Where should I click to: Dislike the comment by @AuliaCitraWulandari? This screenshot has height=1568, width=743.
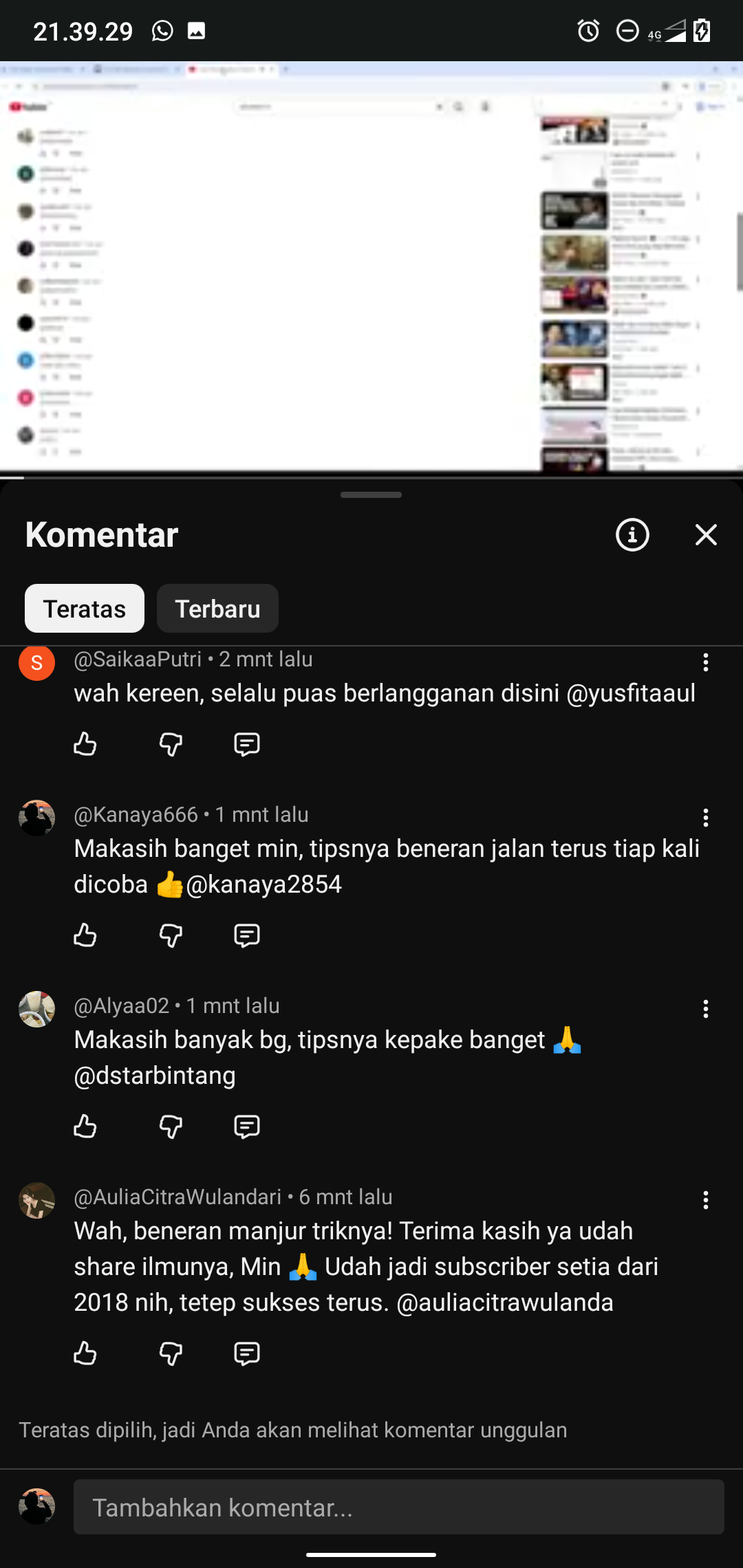pyautogui.click(x=171, y=1353)
